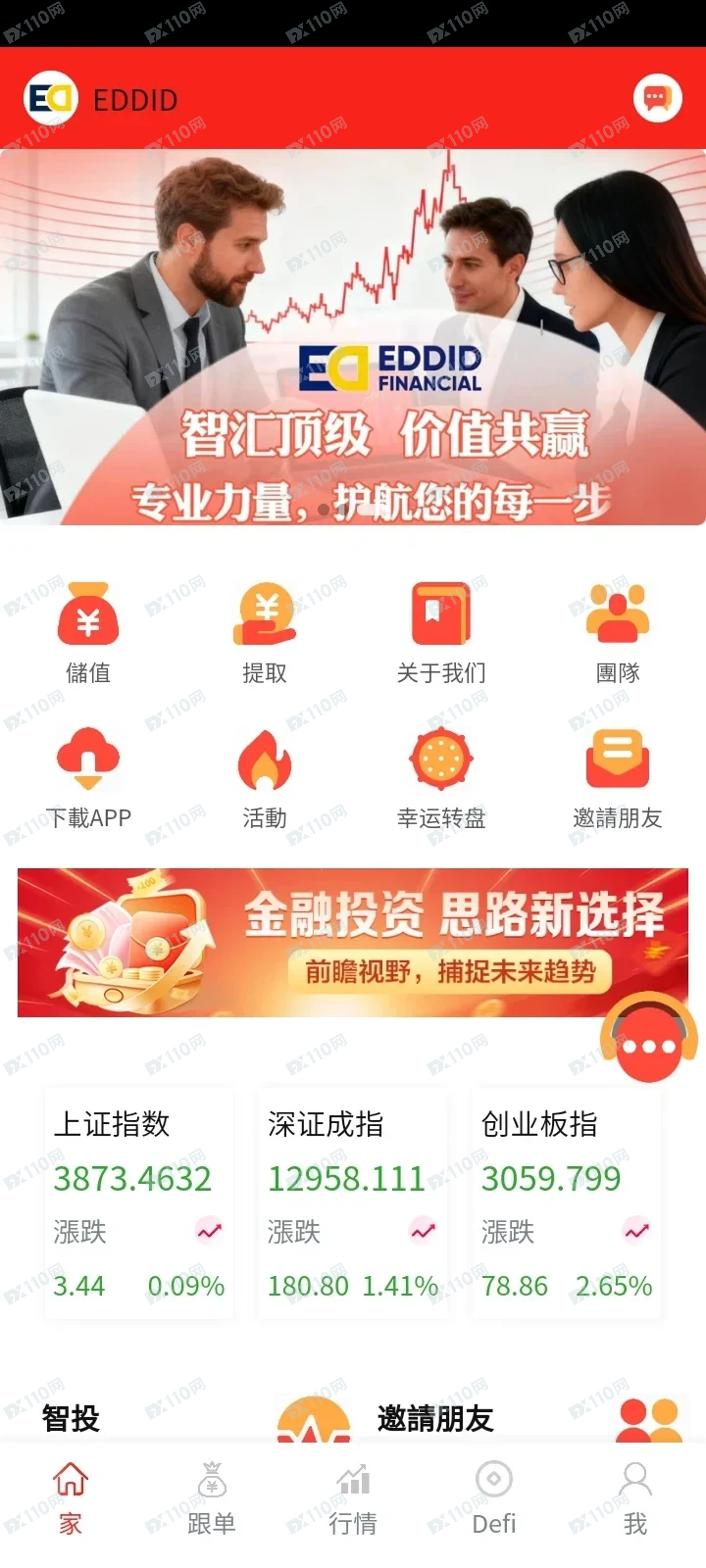Open the top EDDID Financial carousel banner
The image size is (706, 1568).
point(353,336)
